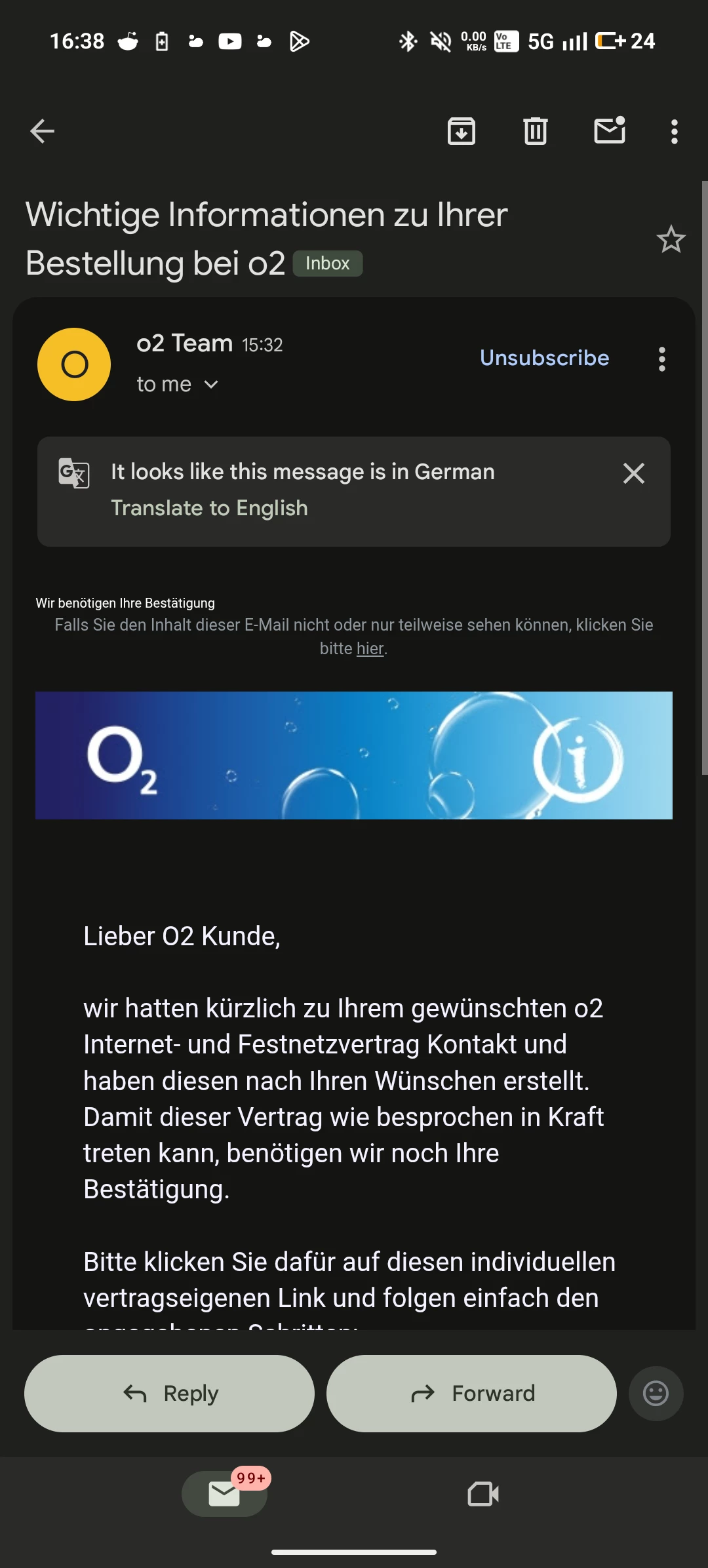Switch to the Mail tab
Viewport: 708px width, 1568px height.
(x=224, y=1494)
